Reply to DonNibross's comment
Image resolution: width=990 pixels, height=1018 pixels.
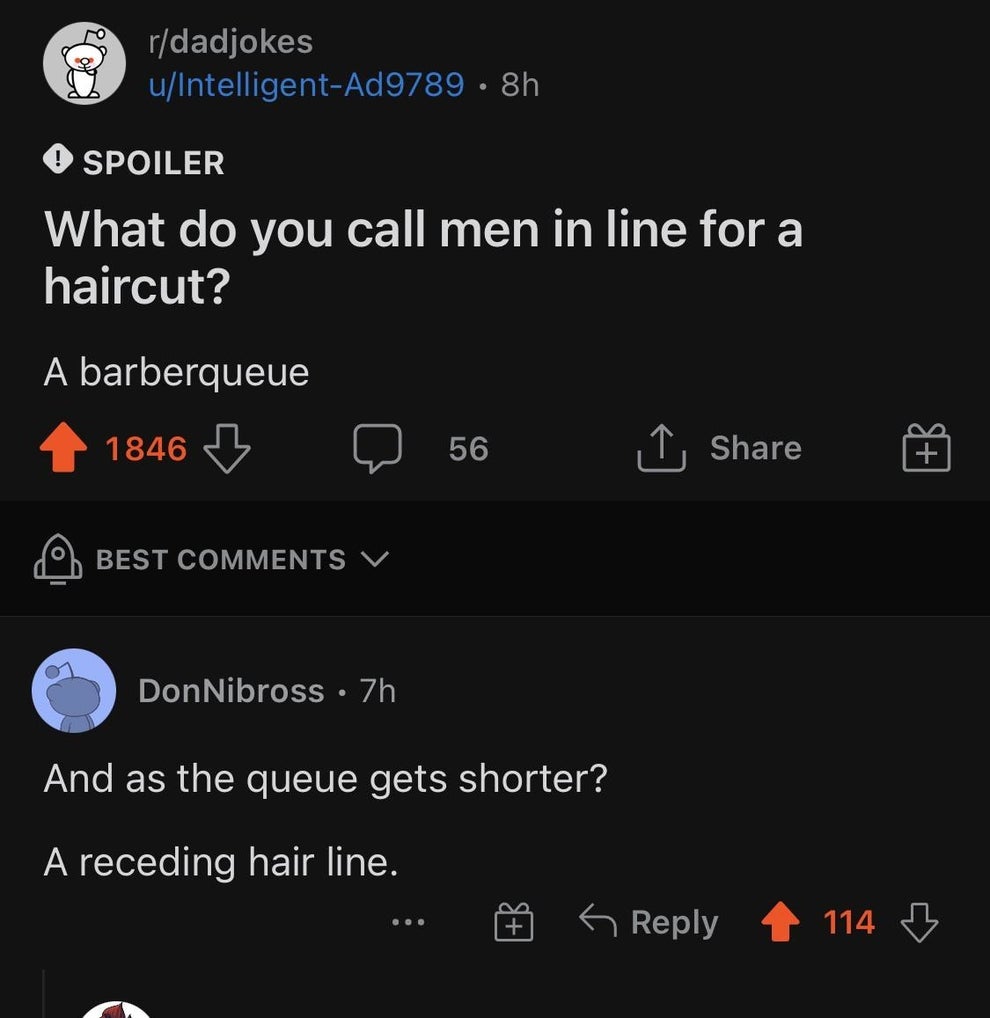point(650,922)
